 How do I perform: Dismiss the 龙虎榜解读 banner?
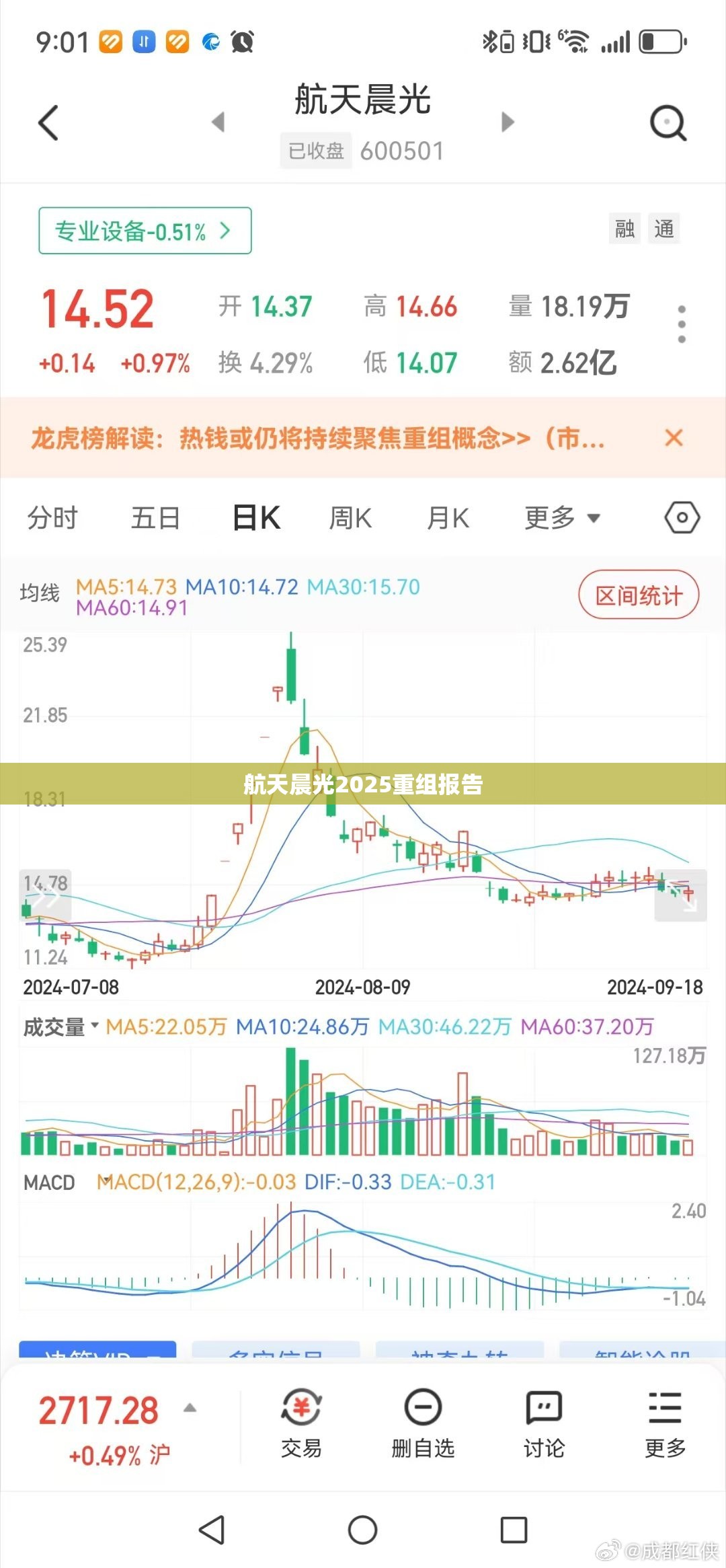[x=674, y=438]
